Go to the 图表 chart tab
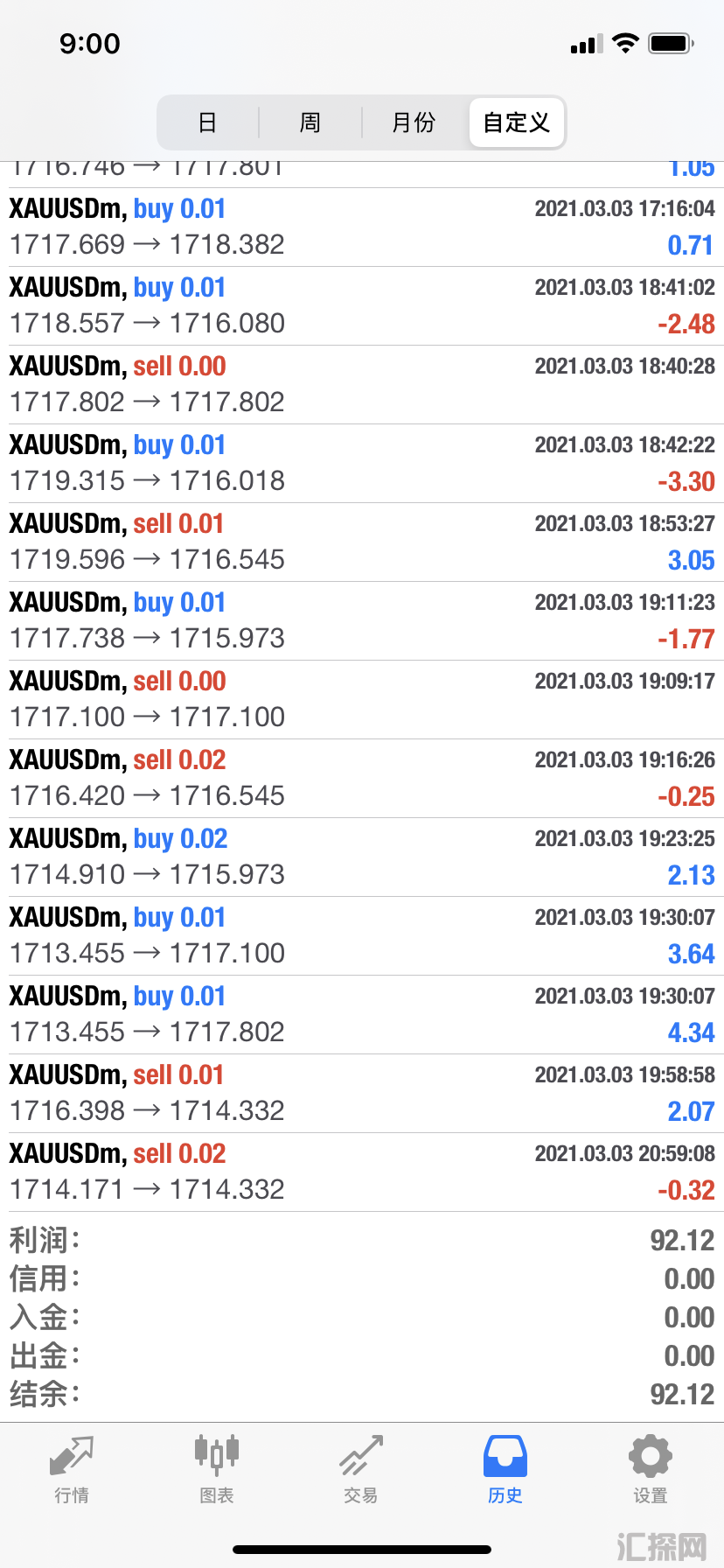This screenshot has width=724, height=1568. tap(216, 1469)
